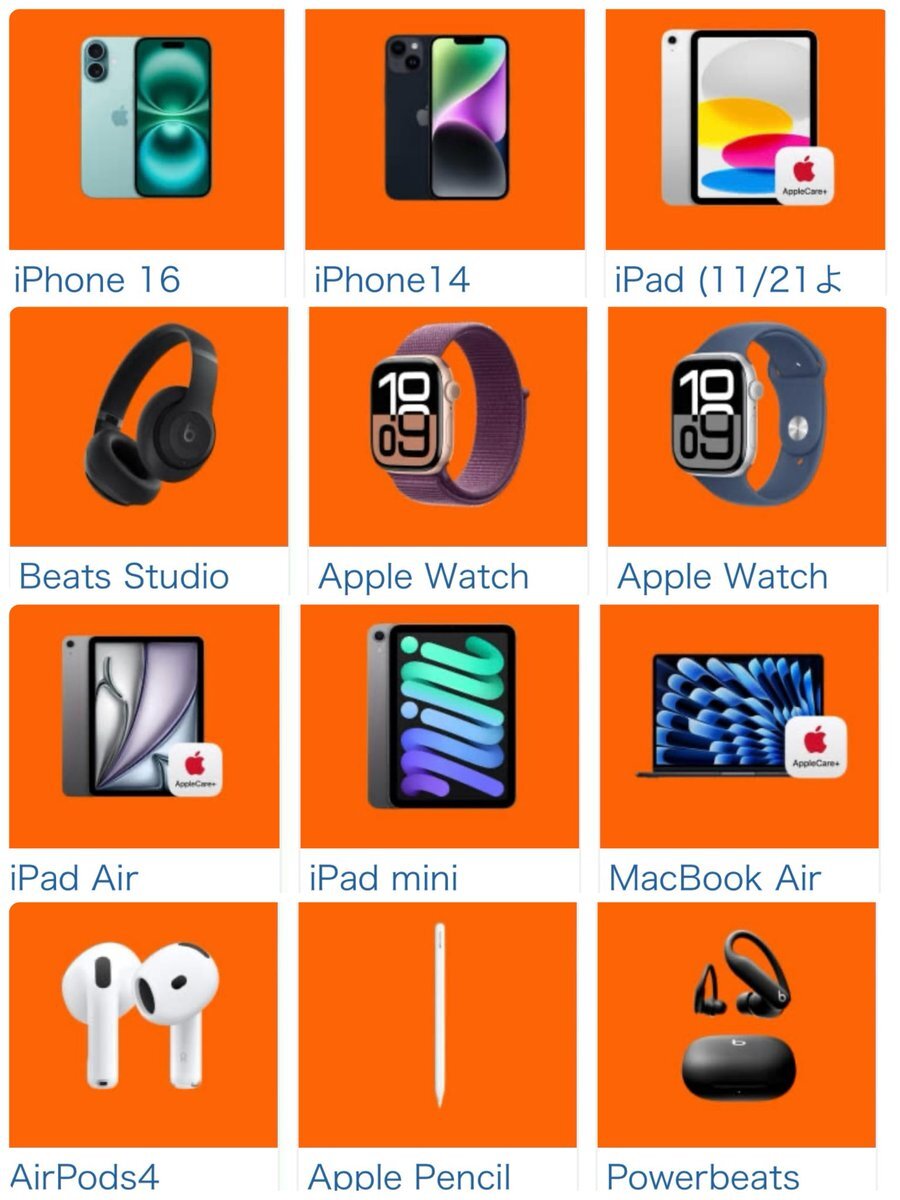
Task: Choose the iPad Air product tile
Action: pyautogui.click(x=144, y=726)
